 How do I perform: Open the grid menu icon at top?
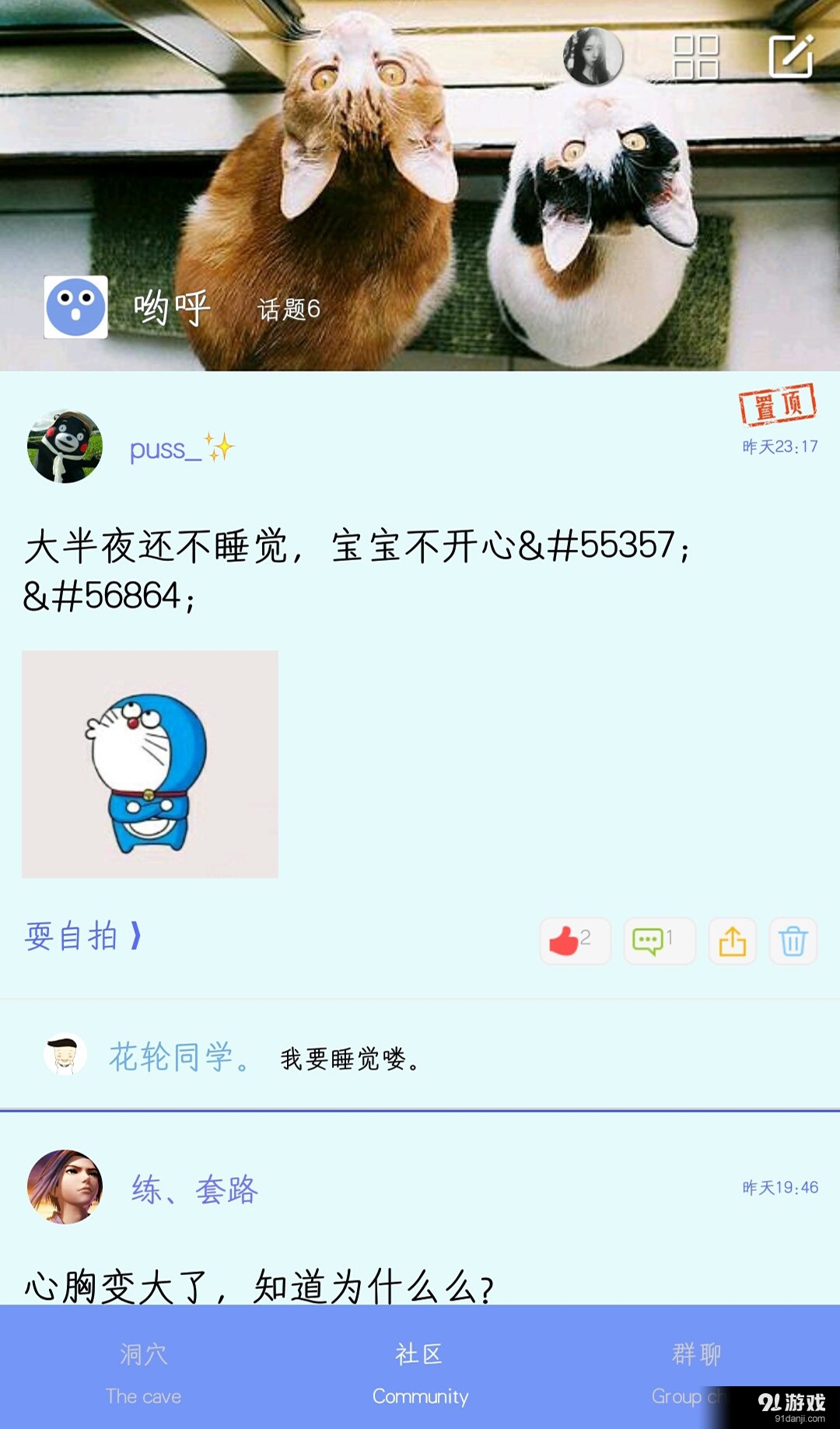coord(698,57)
